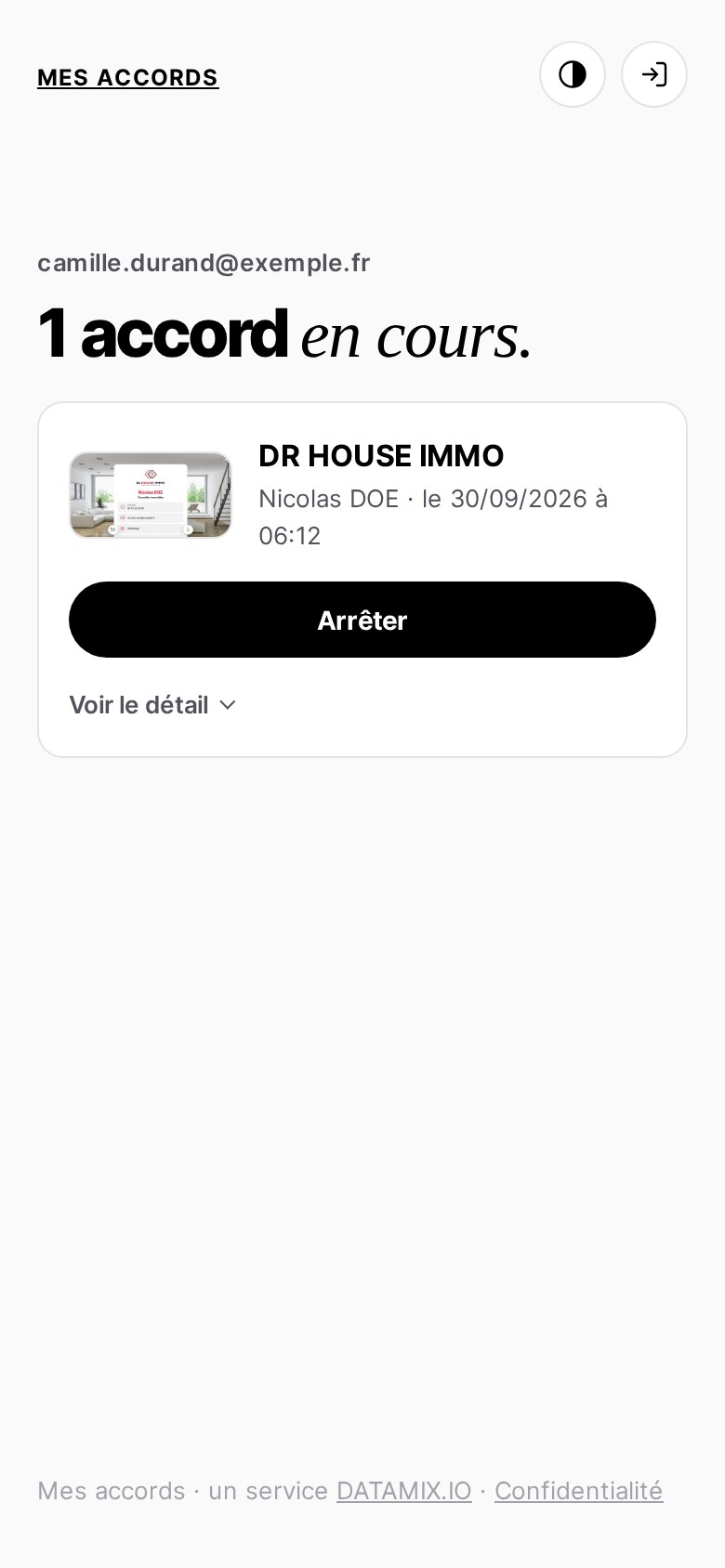Open the MES ACCORDS home link
The height and width of the screenshot is (1568, 725).
pyautogui.click(x=128, y=77)
